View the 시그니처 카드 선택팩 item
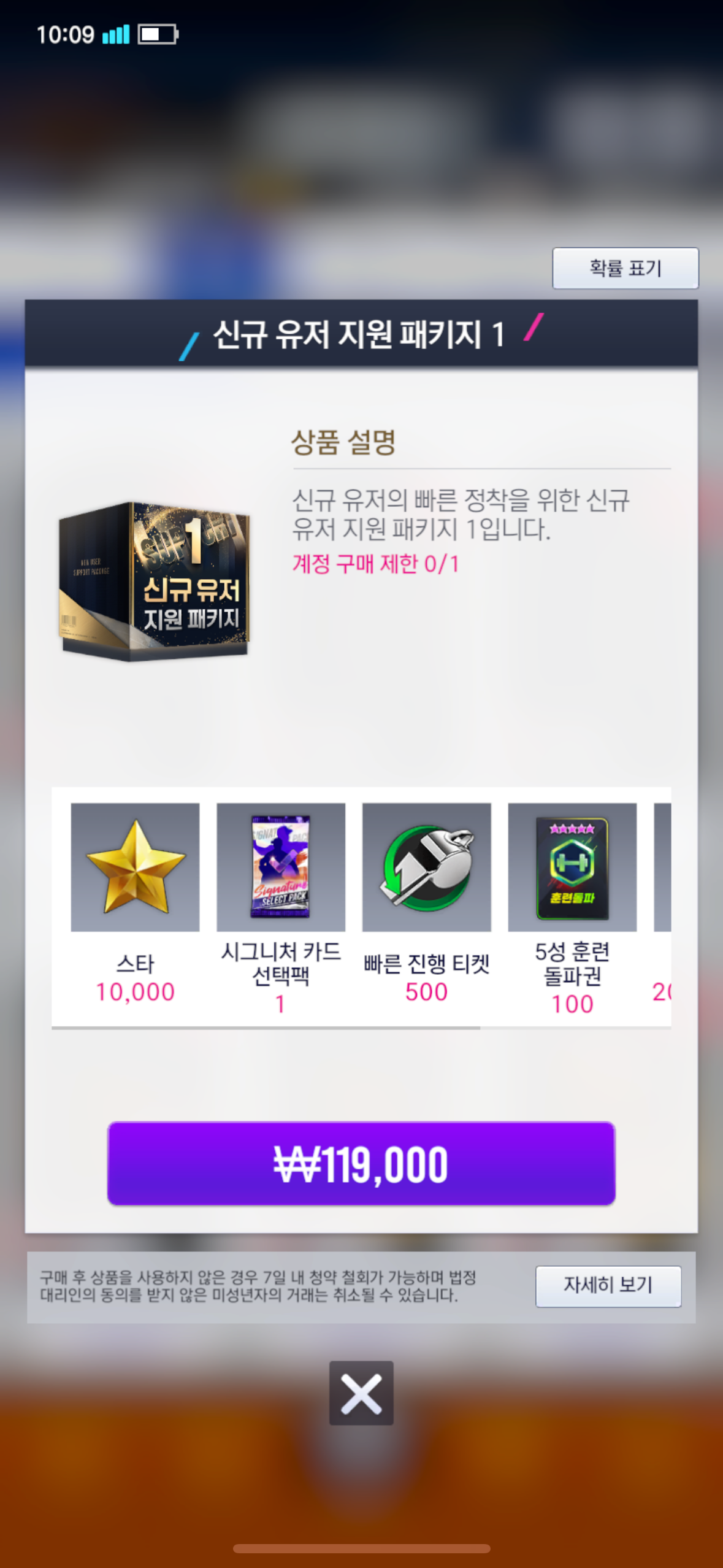 pos(281,867)
